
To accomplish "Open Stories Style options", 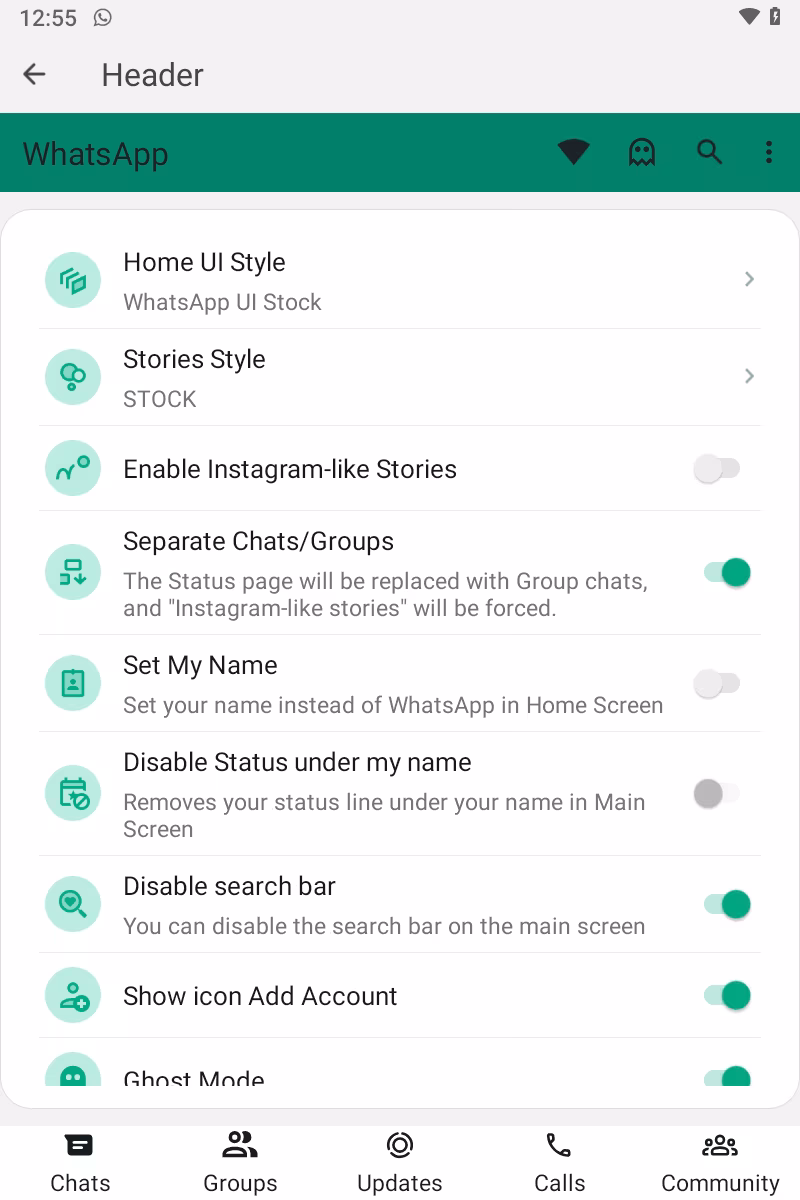I will pos(400,377).
